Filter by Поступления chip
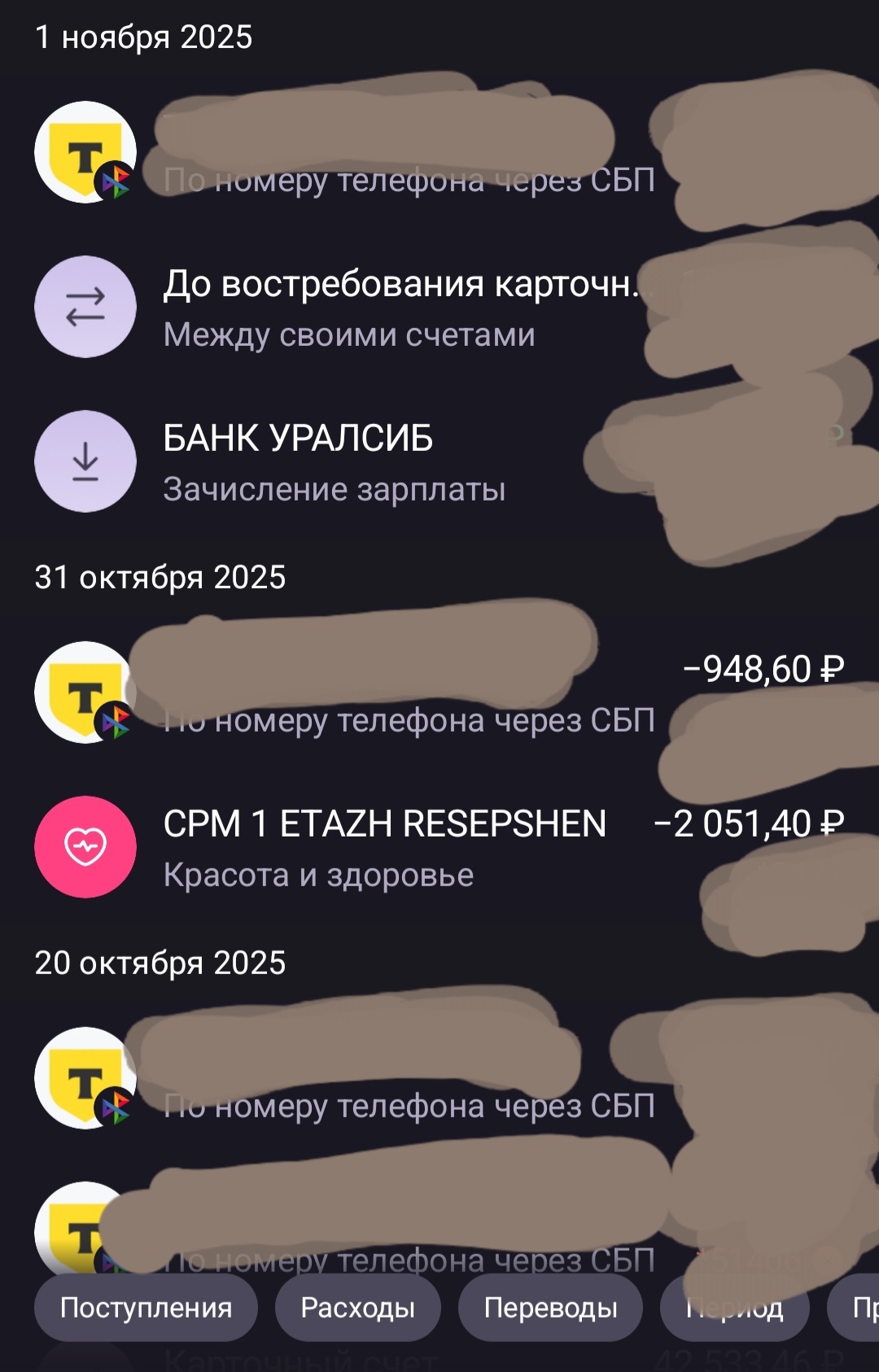Image resolution: width=879 pixels, height=1372 pixels. [146, 1307]
